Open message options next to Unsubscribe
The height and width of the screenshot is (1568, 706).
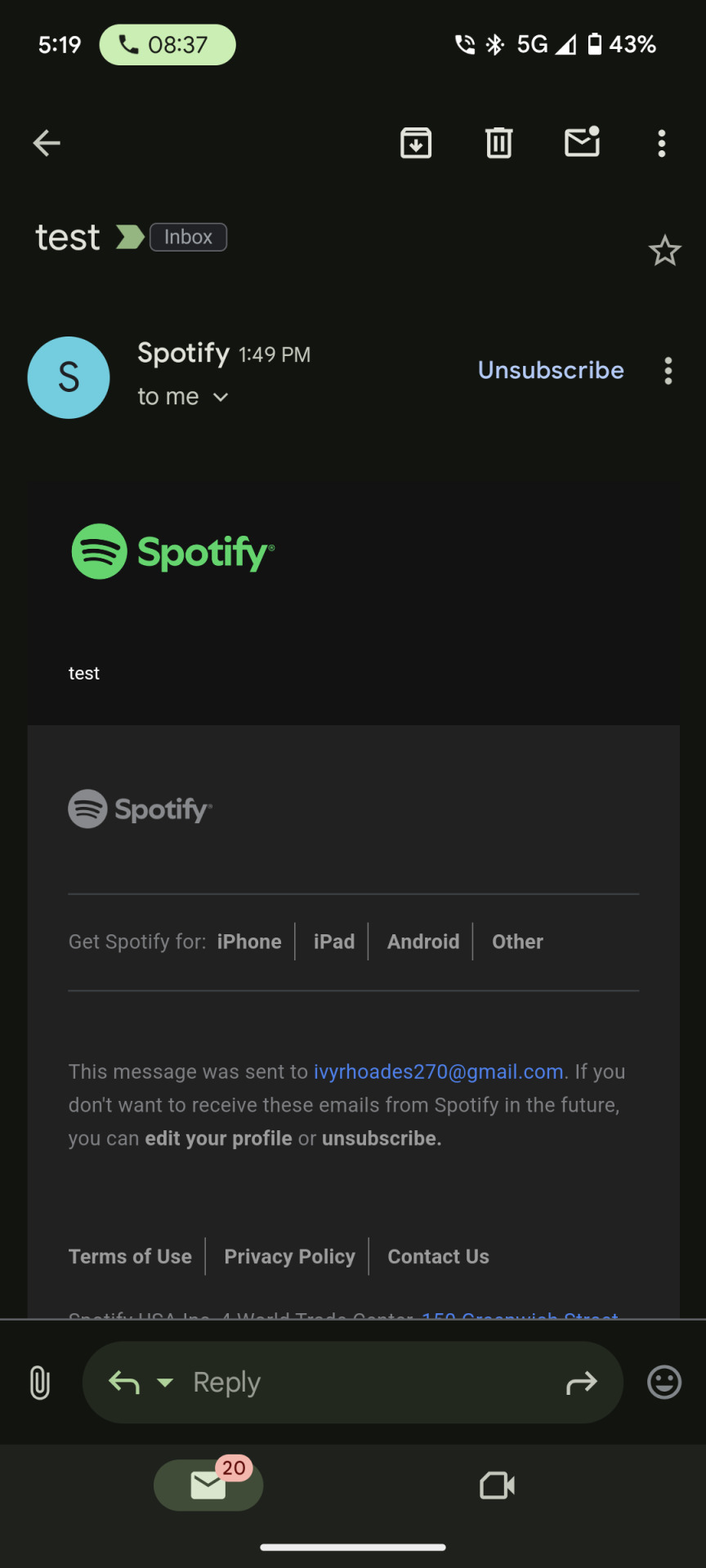click(x=668, y=371)
